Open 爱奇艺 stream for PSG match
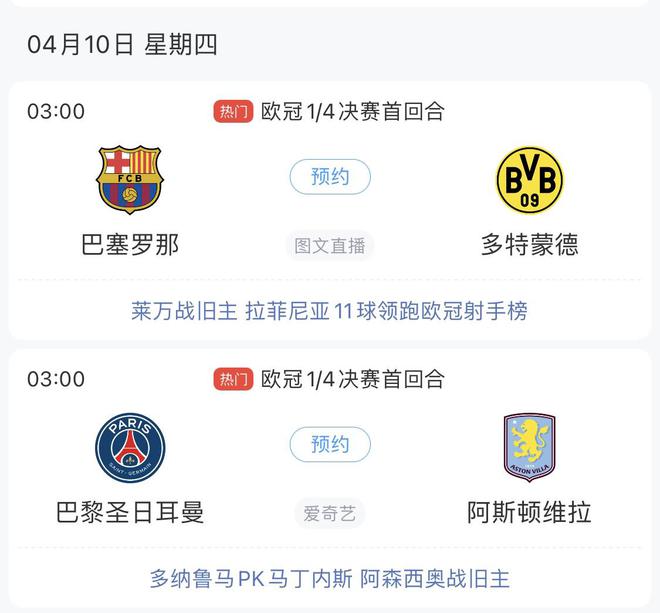Screen dimensions: 660x613 pos(330,513)
